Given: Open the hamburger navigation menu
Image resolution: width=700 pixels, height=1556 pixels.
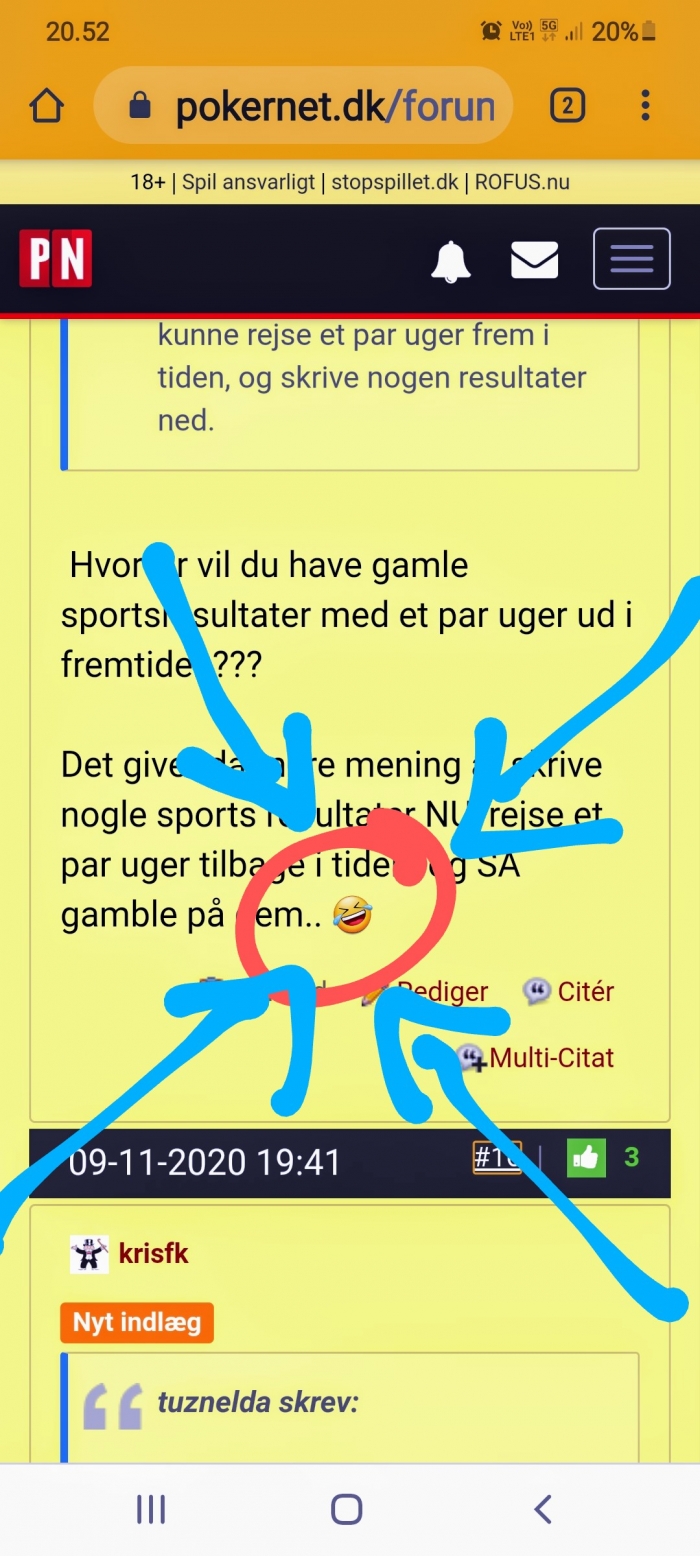Looking at the screenshot, I should click(x=631, y=259).
